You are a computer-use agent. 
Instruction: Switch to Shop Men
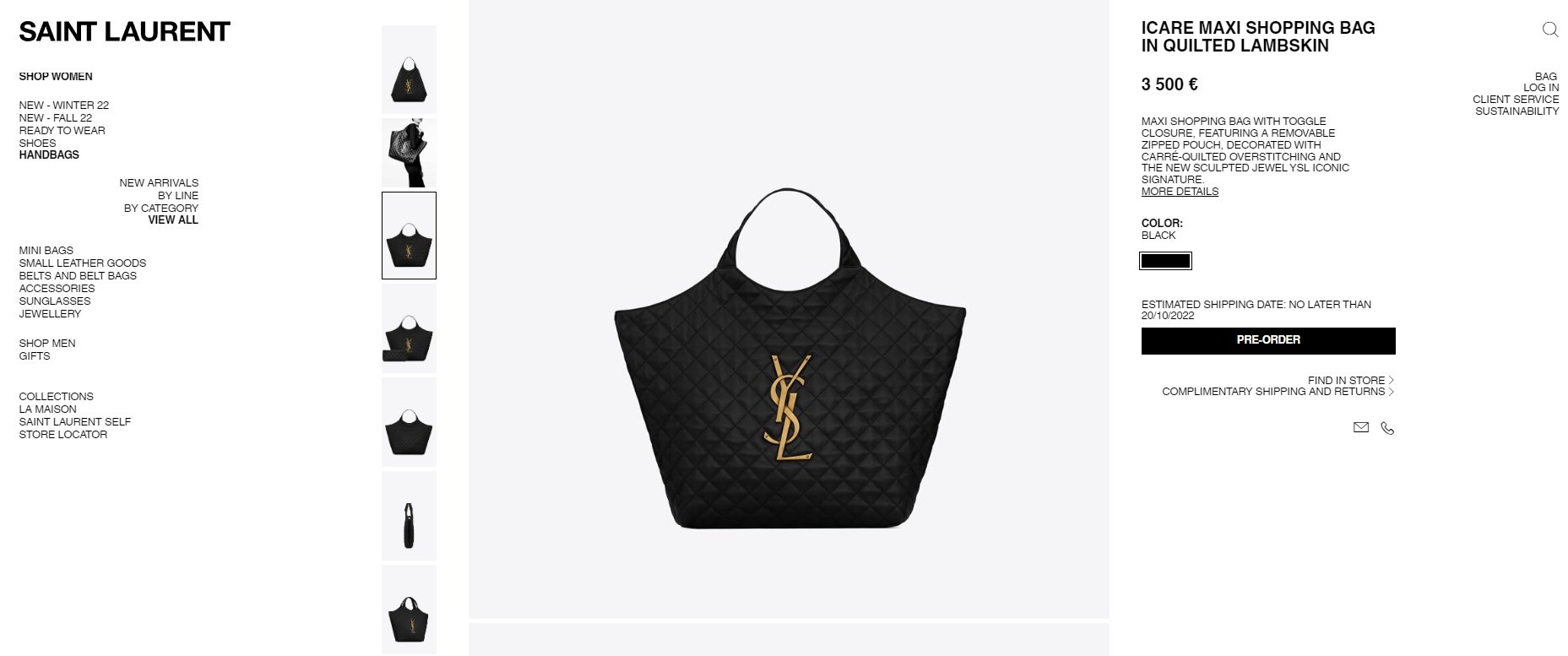[47, 344]
